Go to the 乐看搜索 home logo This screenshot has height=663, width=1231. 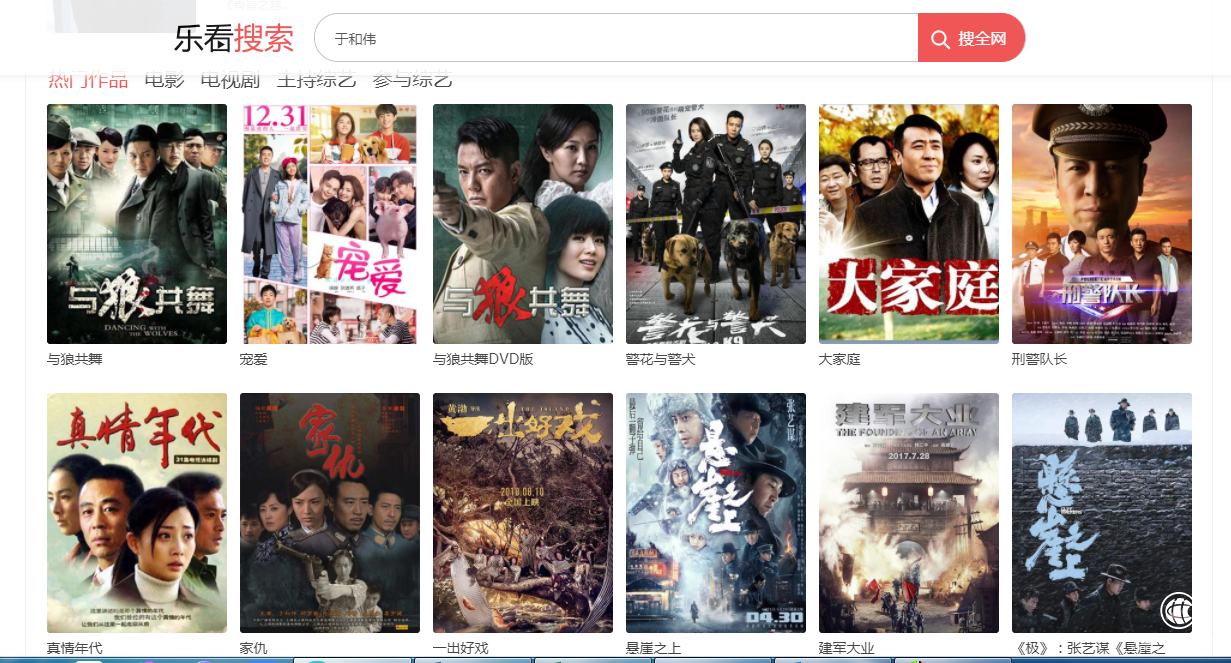(234, 39)
